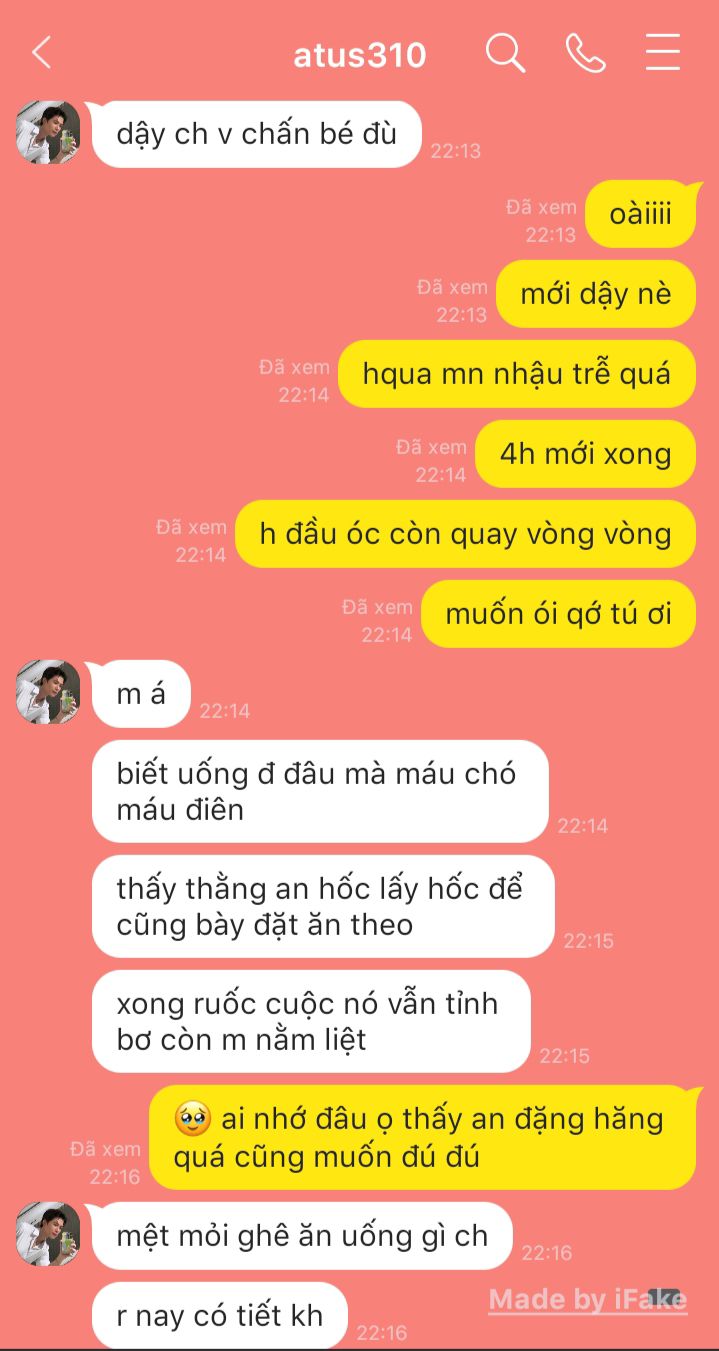Start a voice call with atus310
719x1351 pixels.
585,53
